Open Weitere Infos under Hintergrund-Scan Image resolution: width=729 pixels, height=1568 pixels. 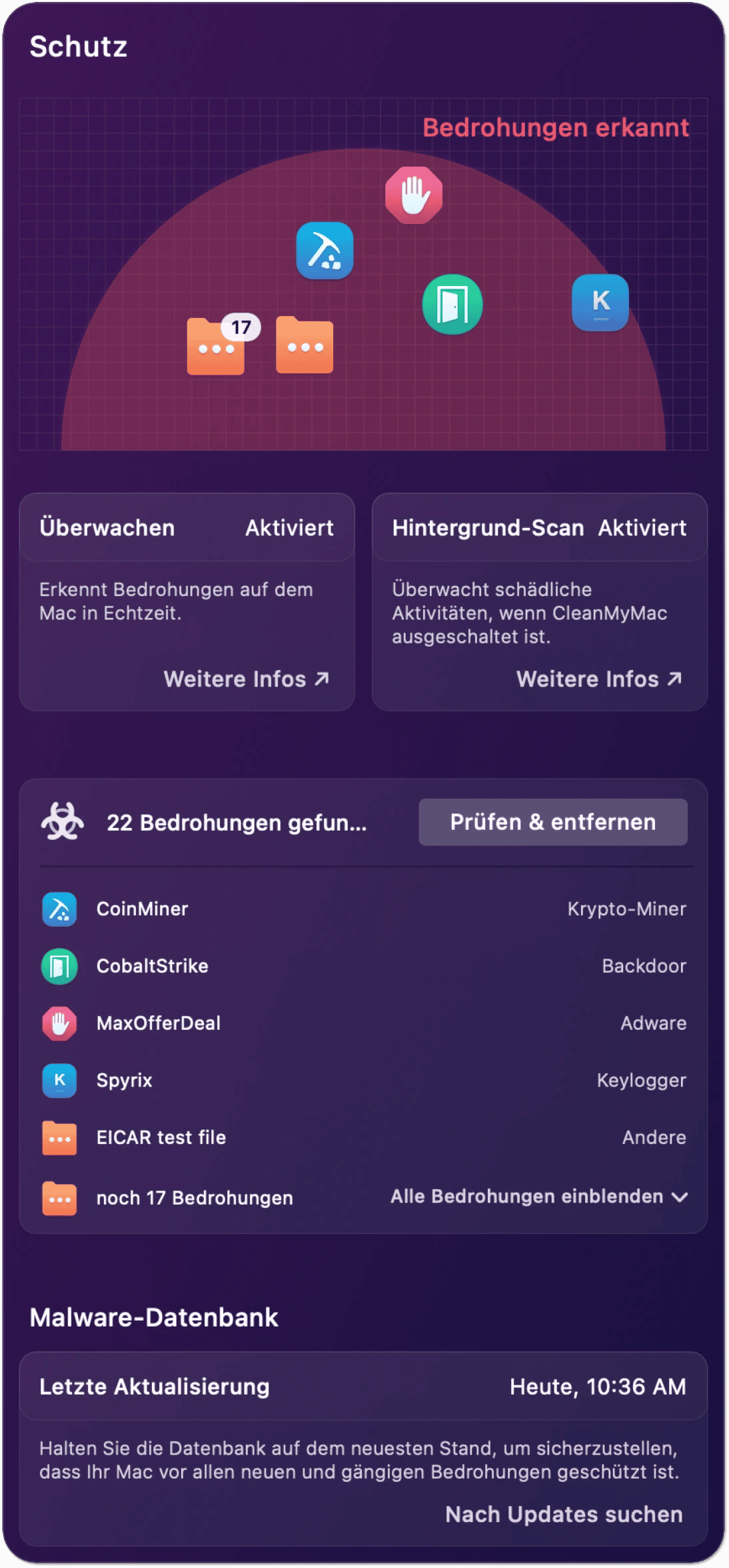point(598,679)
